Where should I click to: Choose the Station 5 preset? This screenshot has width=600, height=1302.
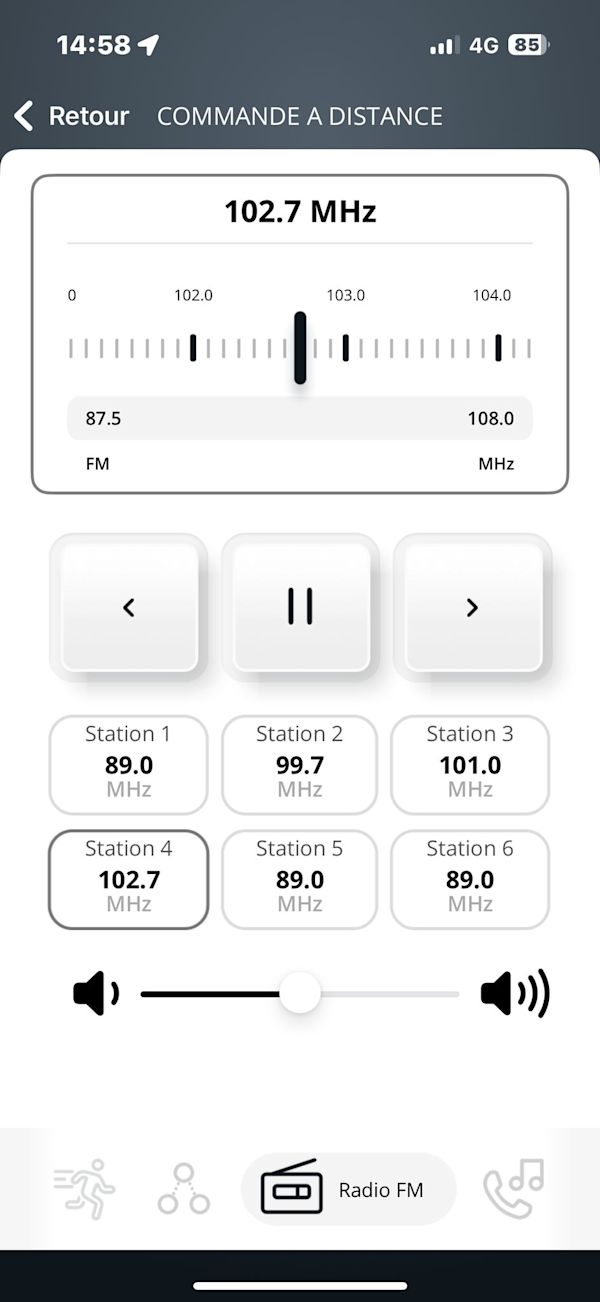point(300,879)
